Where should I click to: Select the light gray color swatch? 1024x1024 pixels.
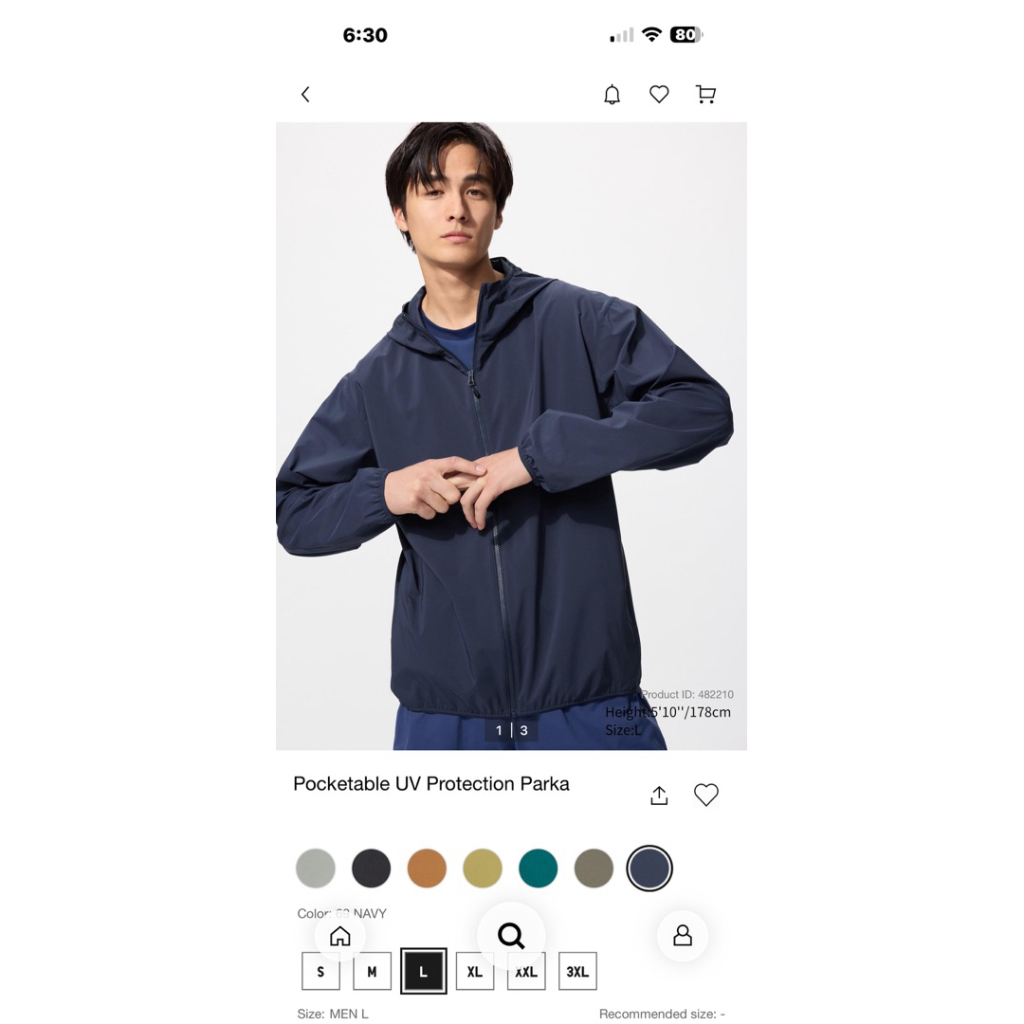[x=315, y=868]
